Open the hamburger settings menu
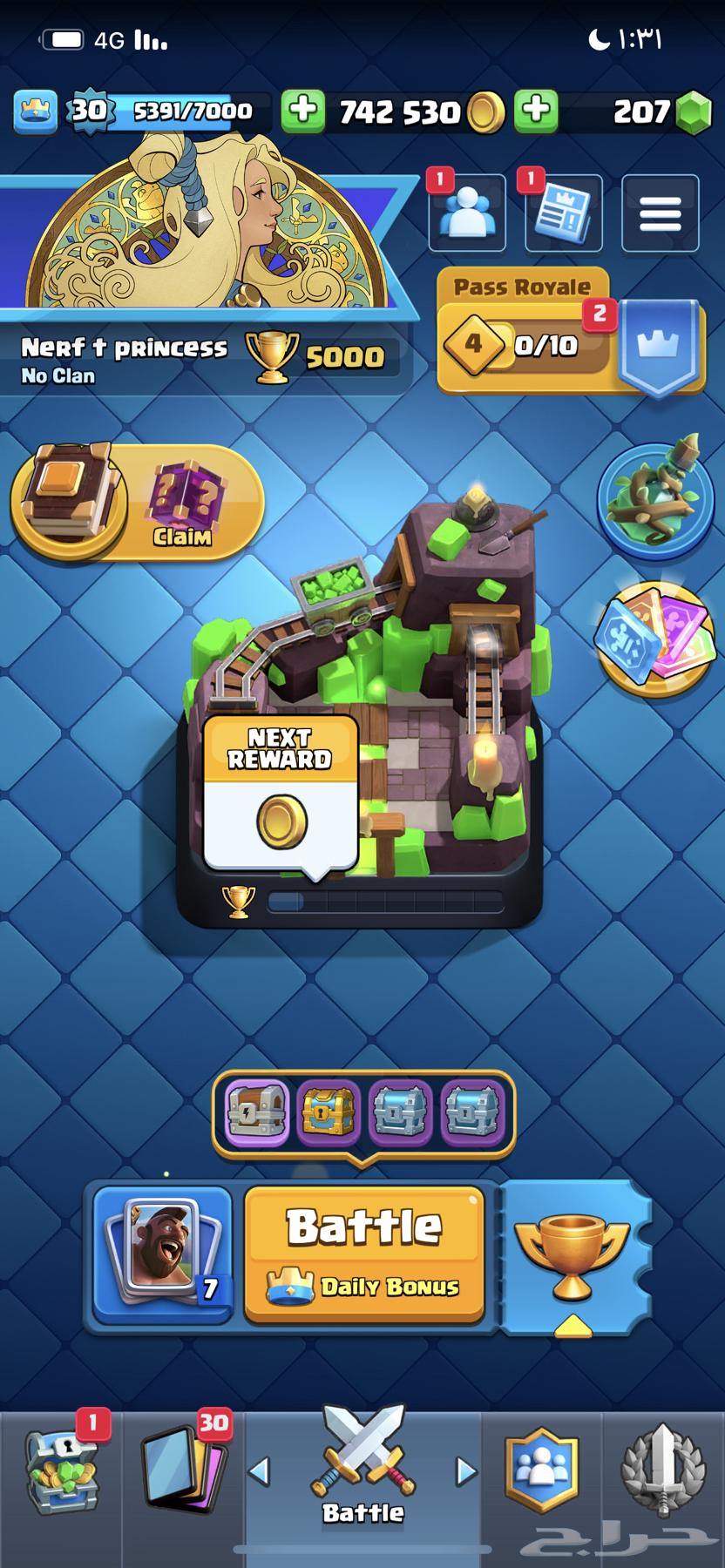Image resolution: width=725 pixels, height=1568 pixels. (660, 212)
